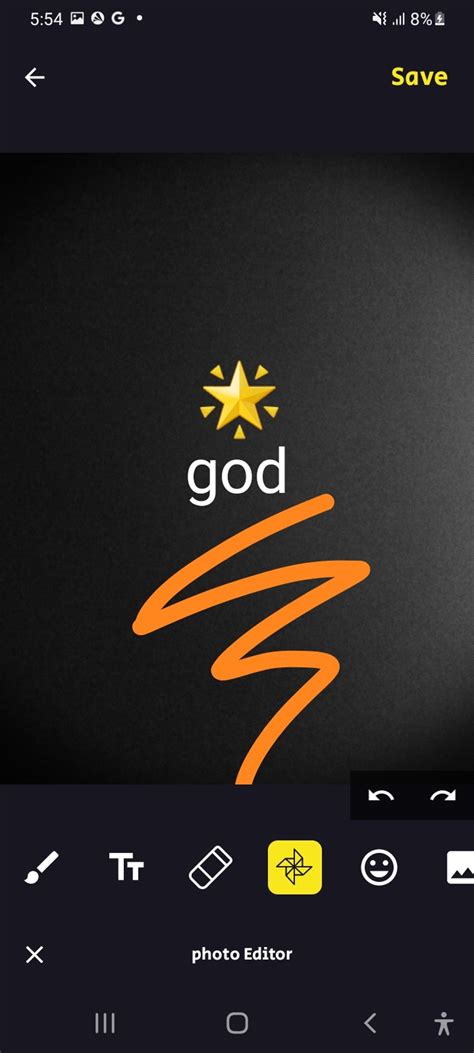Save the edited photo
Image resolution: width=474 pixels, height=1053 pixels.
pyautogui.click(x=419, y=77)
